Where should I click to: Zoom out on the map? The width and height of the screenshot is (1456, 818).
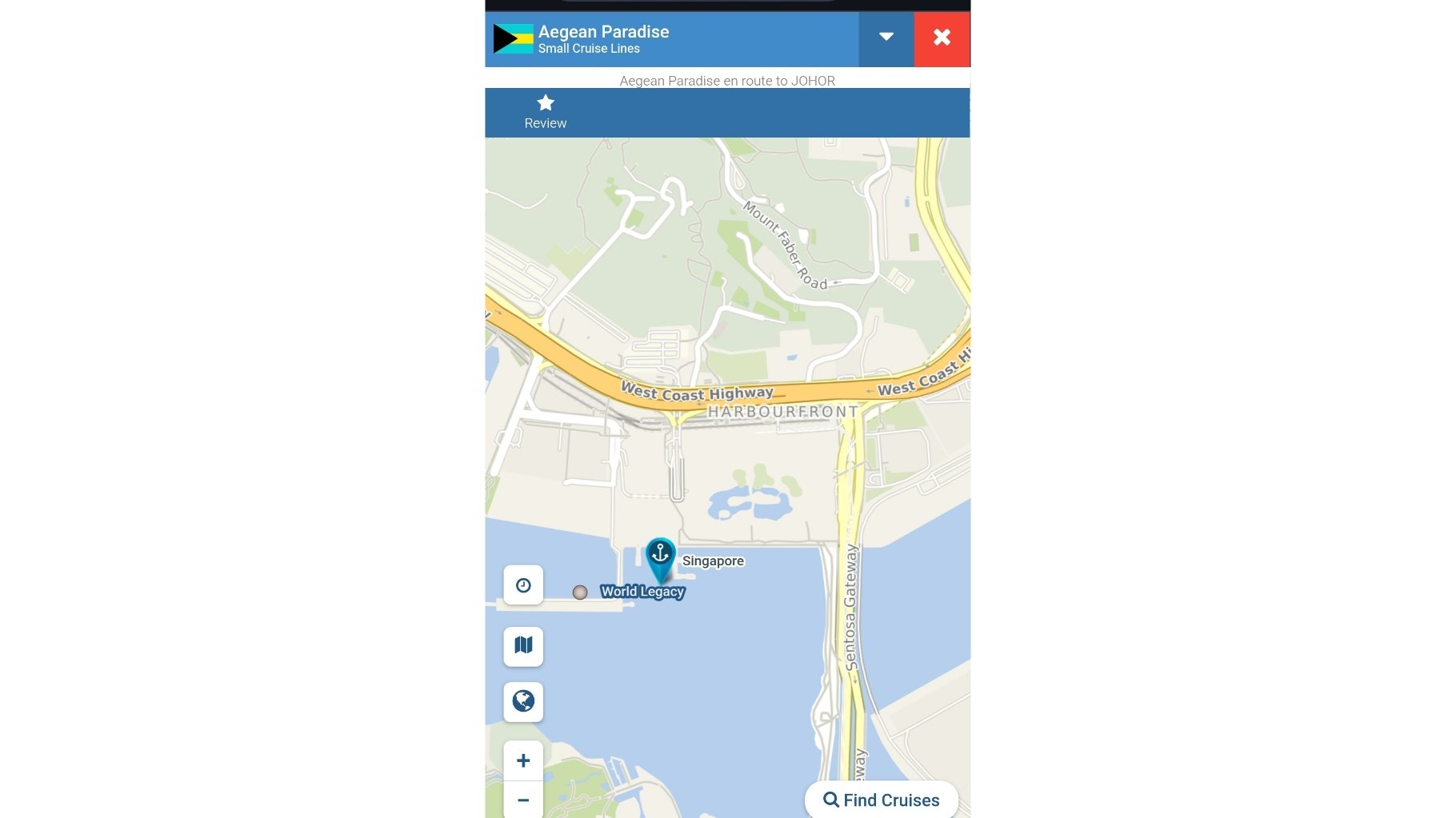tap(523, 800)
